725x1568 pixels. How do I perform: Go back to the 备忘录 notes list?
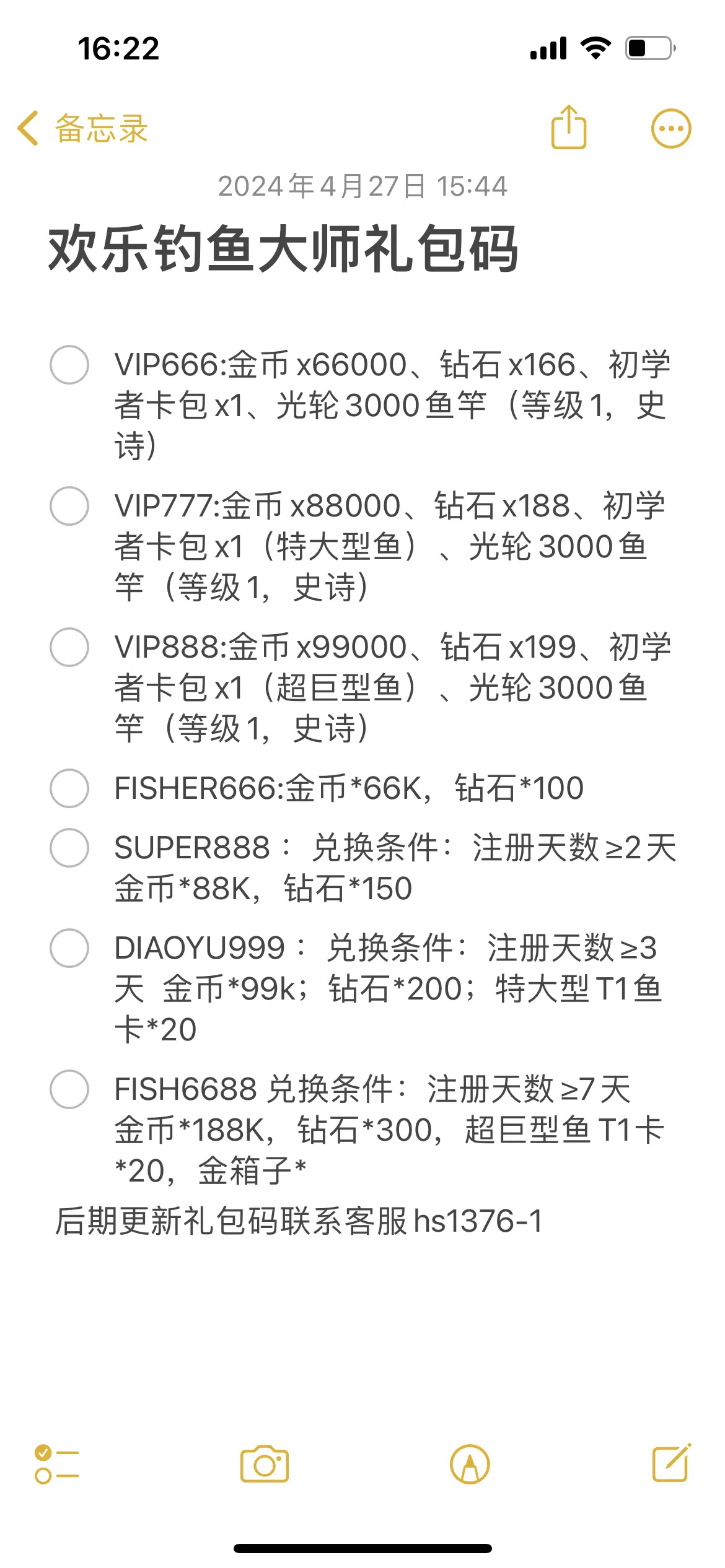click(x=82, y=129)
